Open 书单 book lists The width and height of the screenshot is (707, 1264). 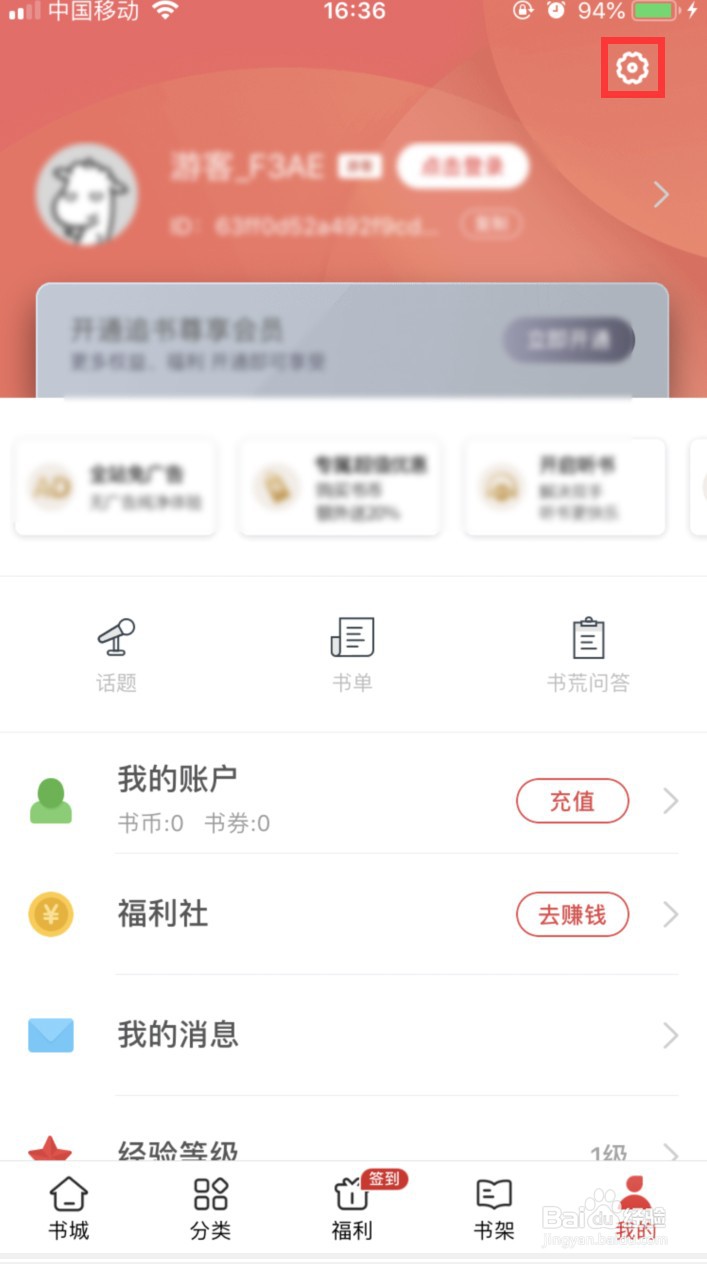(352, 655)
